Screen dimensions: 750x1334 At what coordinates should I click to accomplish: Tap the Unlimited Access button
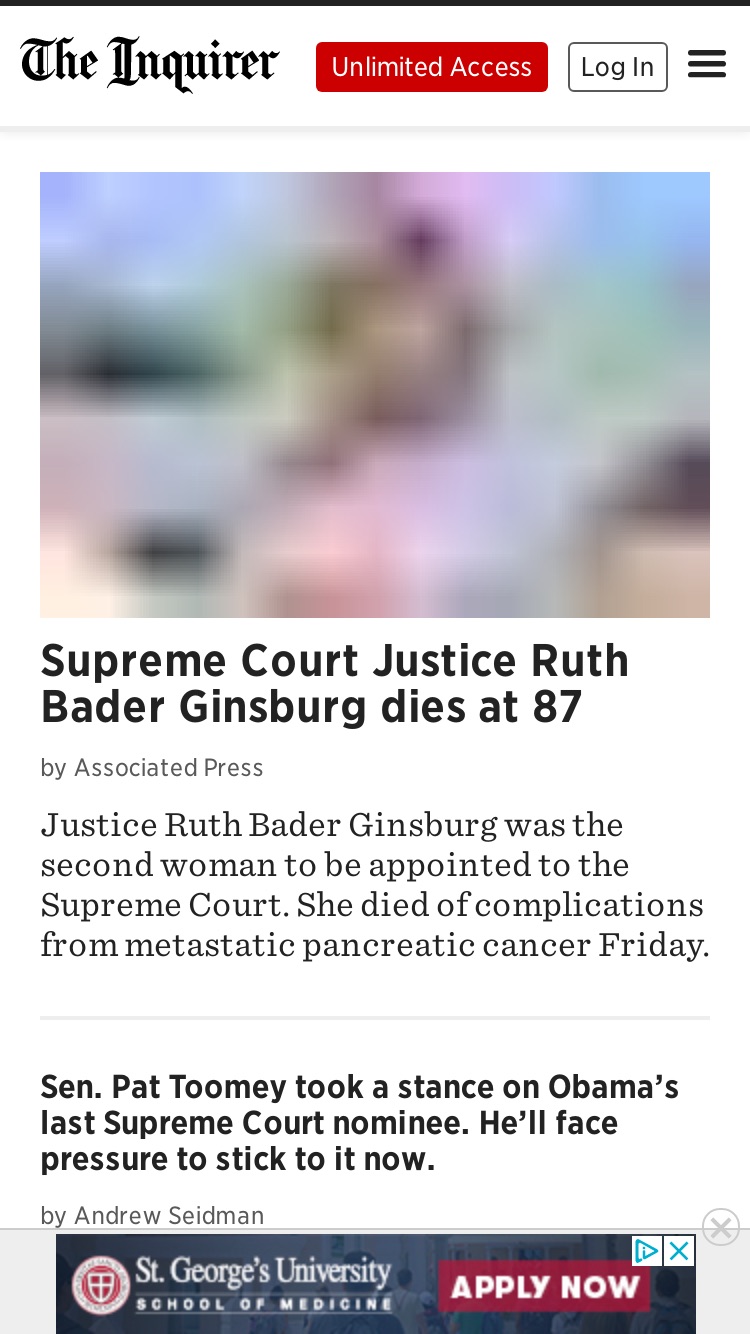[x=432, y=67]
